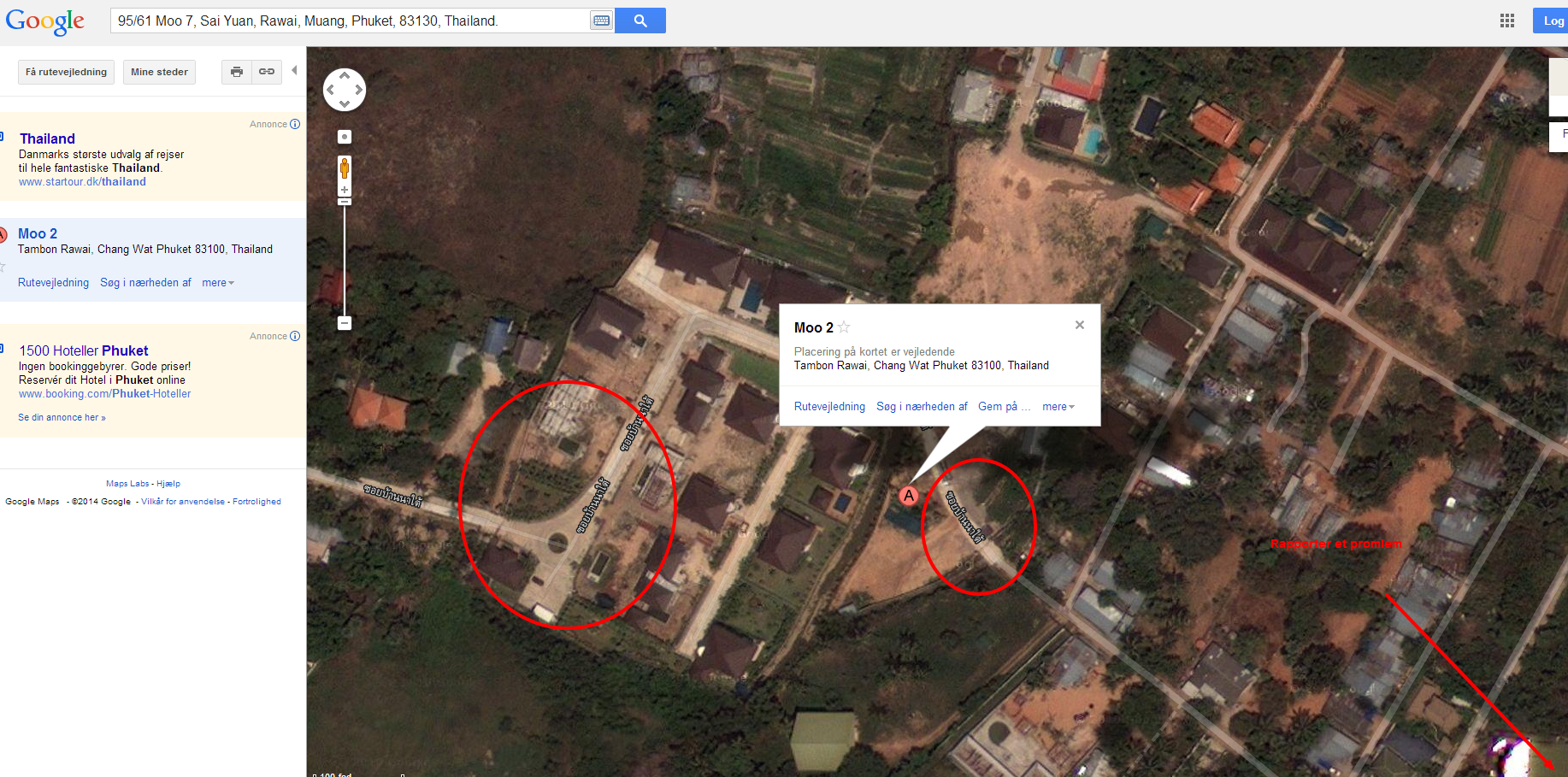Print the map
Screen dimensions: 1568x777
(237, 72)
